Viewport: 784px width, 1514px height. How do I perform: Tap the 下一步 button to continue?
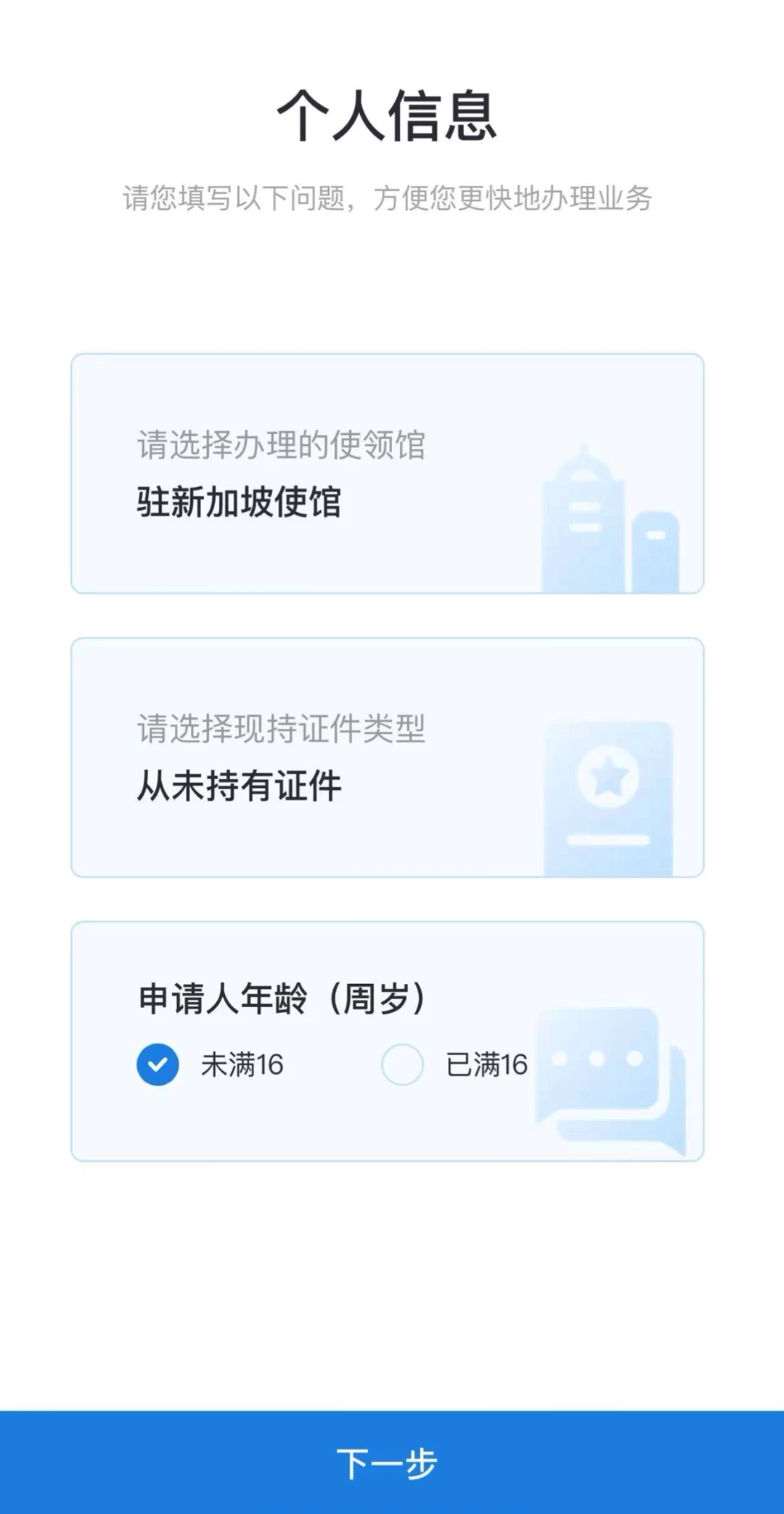pyautogui.click(x=392, y=1462)
